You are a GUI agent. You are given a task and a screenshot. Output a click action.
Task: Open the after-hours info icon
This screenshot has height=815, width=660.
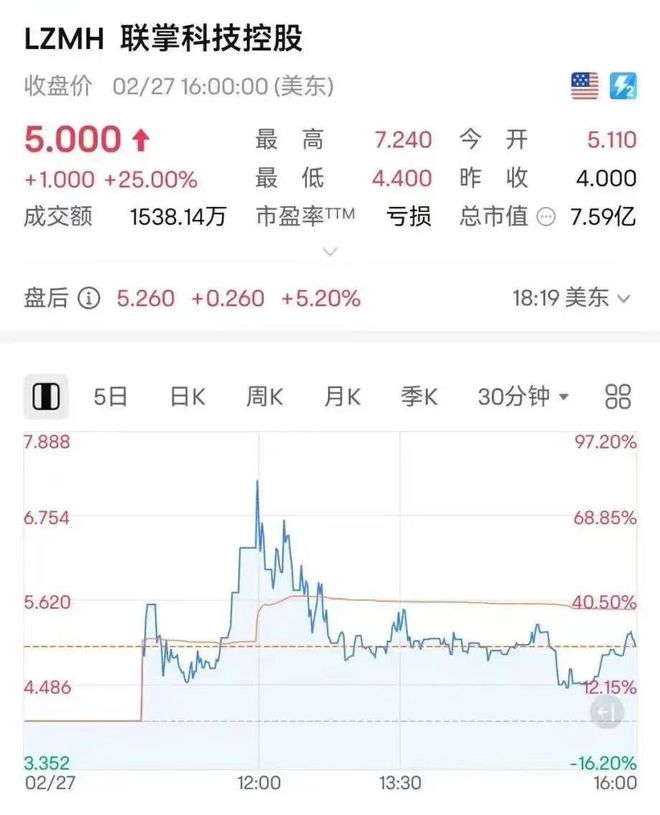click(89, 298)
